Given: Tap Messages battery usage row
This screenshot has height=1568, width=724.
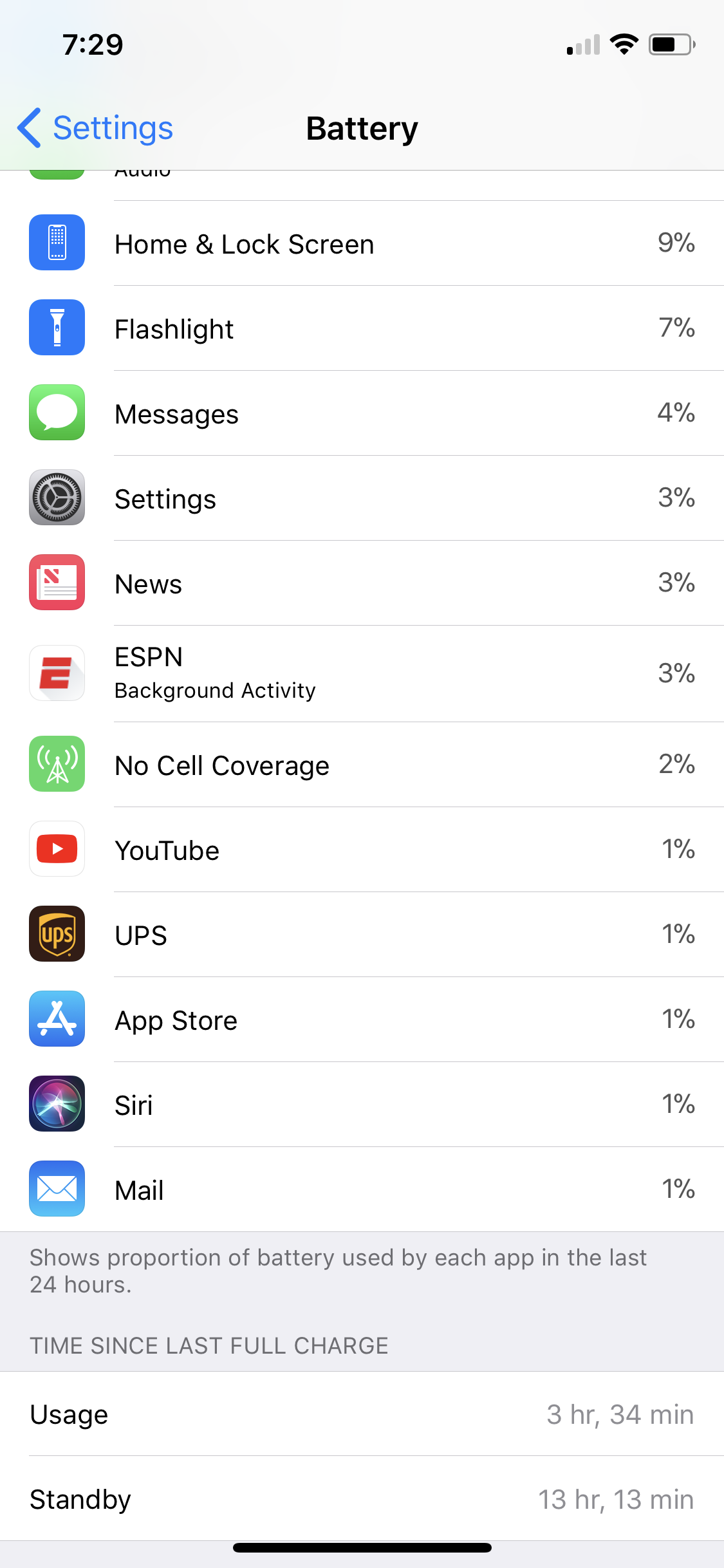Looking at the screenshot, I should (x=362, y=413).
